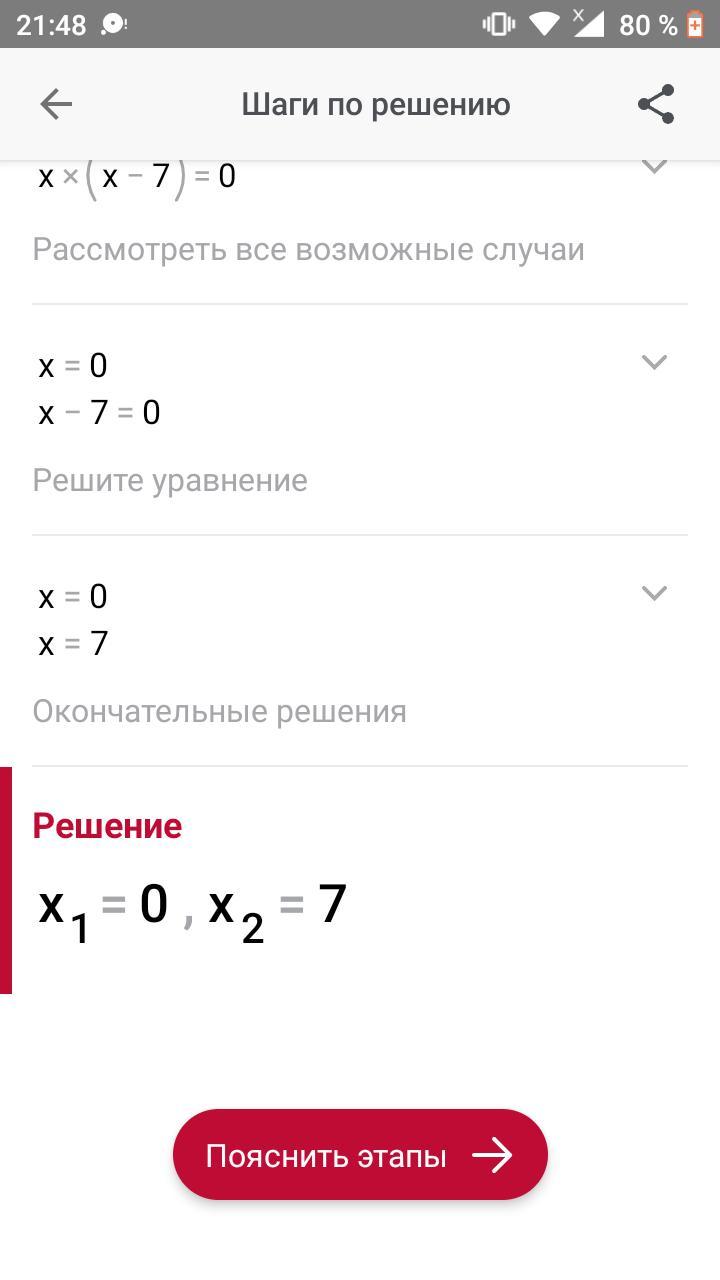The image size is (720, 1280).
Task: Expand the step with x − 7 = 0
Action: [653, 363]
